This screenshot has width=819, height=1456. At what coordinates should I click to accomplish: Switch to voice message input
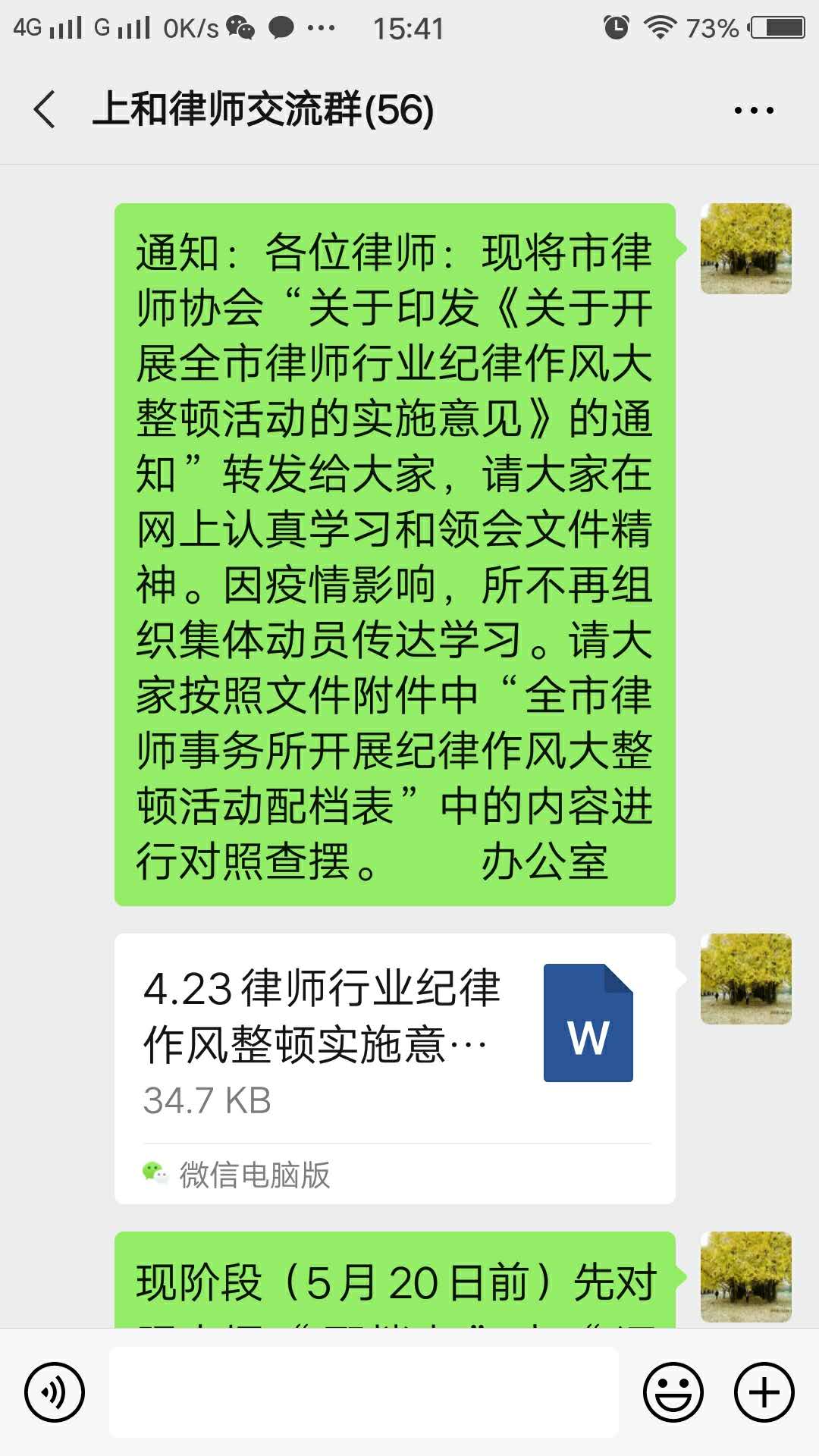coord(55,1392)
